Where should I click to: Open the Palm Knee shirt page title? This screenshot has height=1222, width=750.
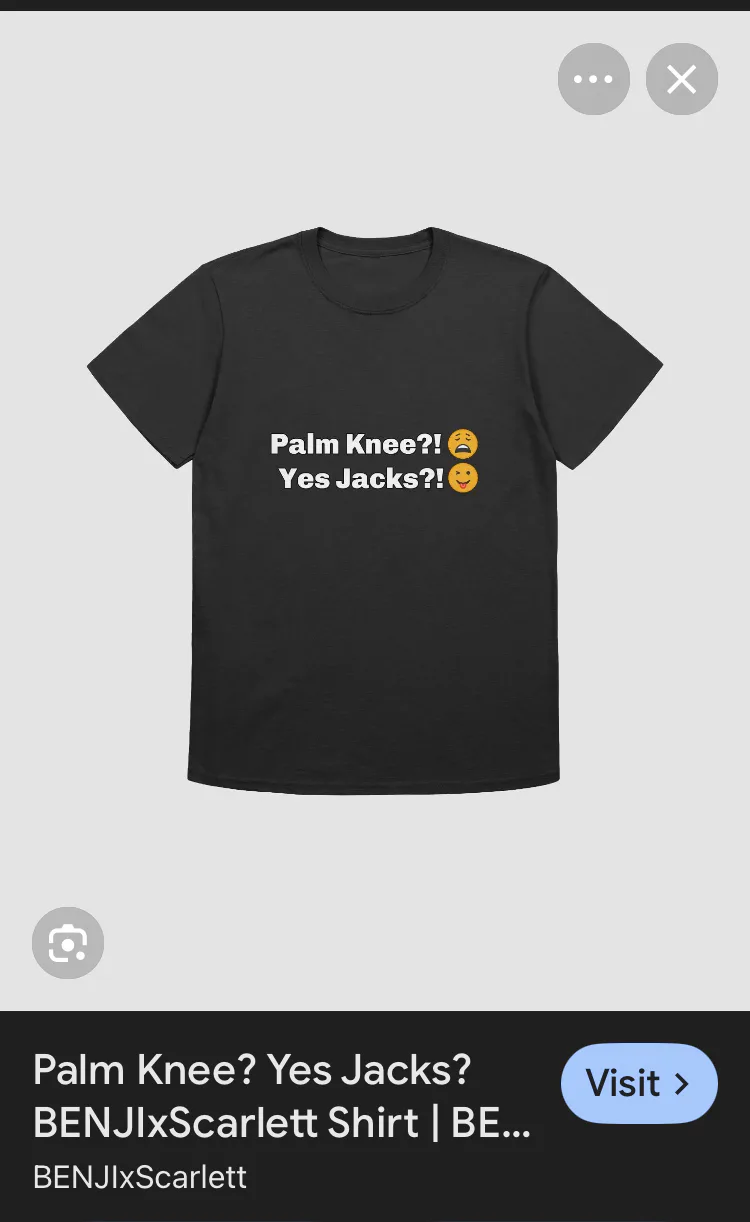[282, 1097]
